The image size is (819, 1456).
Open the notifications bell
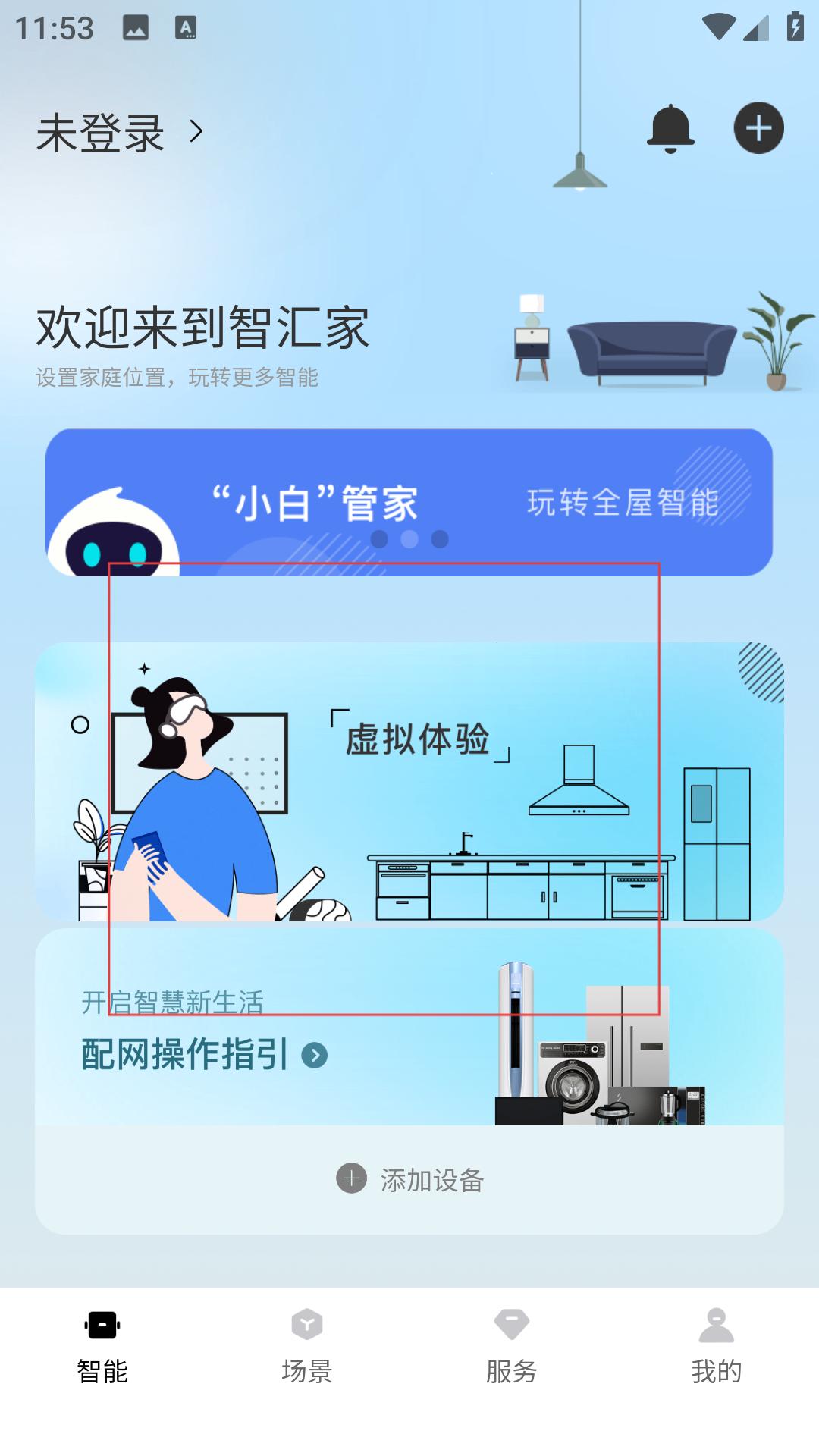(670, 129)
